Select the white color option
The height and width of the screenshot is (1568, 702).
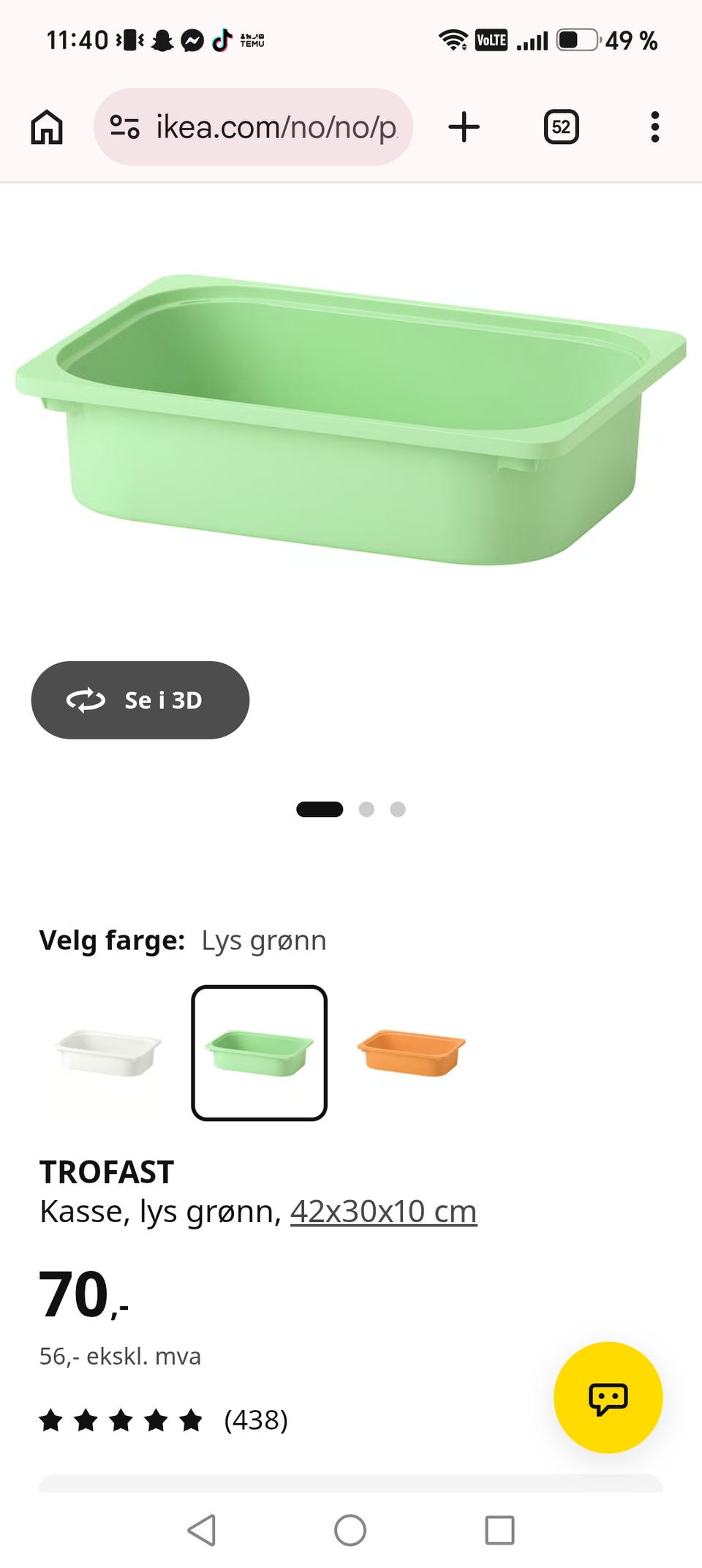coord(107,1053)
